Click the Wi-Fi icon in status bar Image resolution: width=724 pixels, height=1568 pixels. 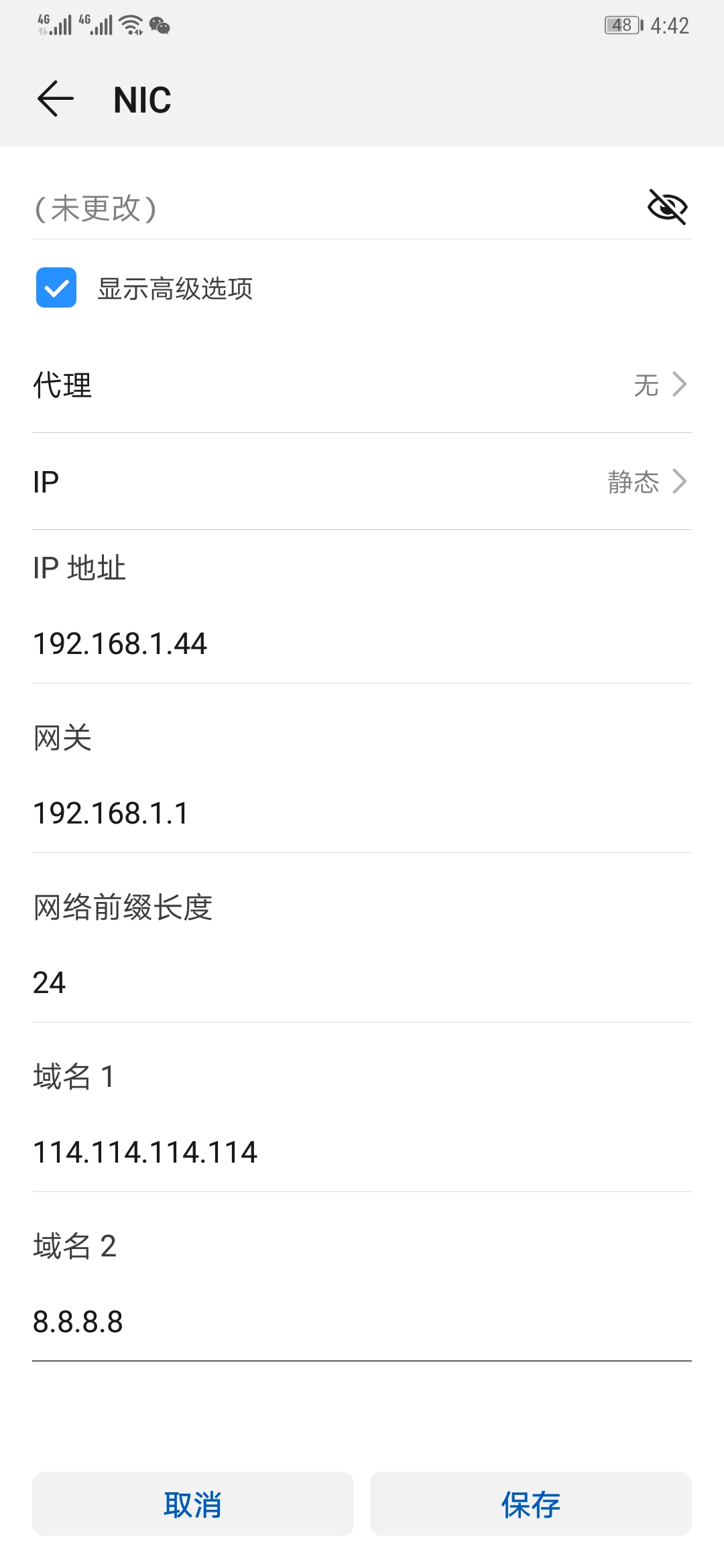click(x=129, y=25)
